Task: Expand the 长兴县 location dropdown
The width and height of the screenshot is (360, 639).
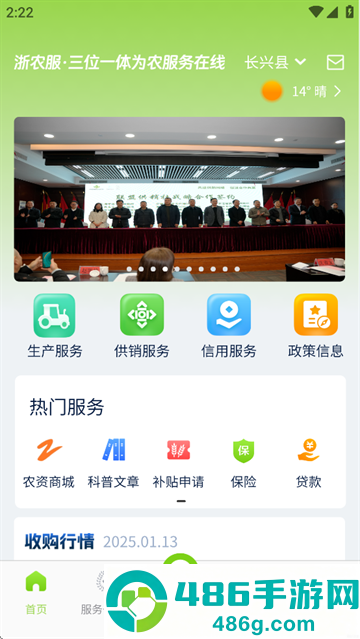Action: click(275, 62)
